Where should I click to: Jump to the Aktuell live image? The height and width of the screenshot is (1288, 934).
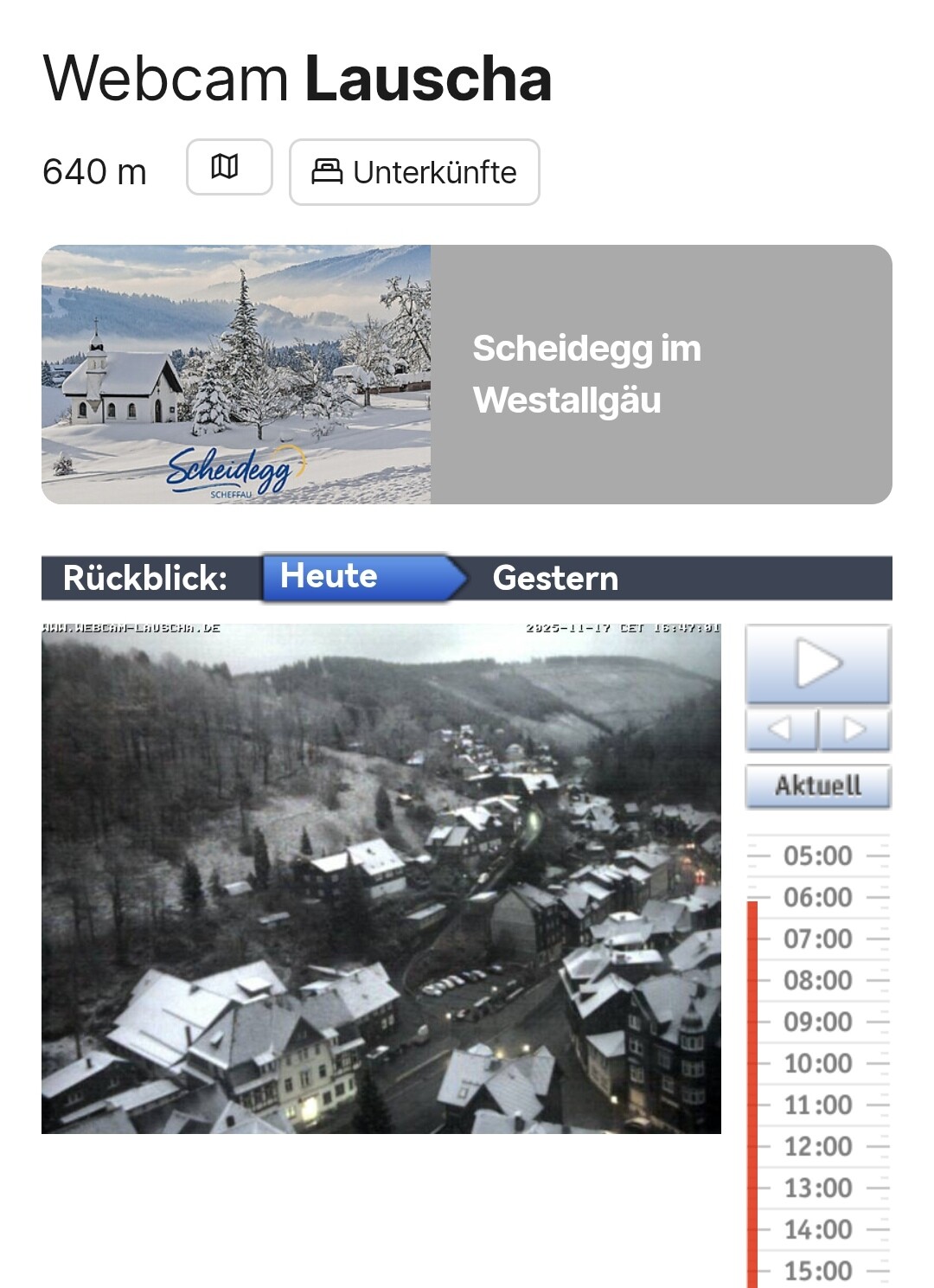click(x=818, y=785)
